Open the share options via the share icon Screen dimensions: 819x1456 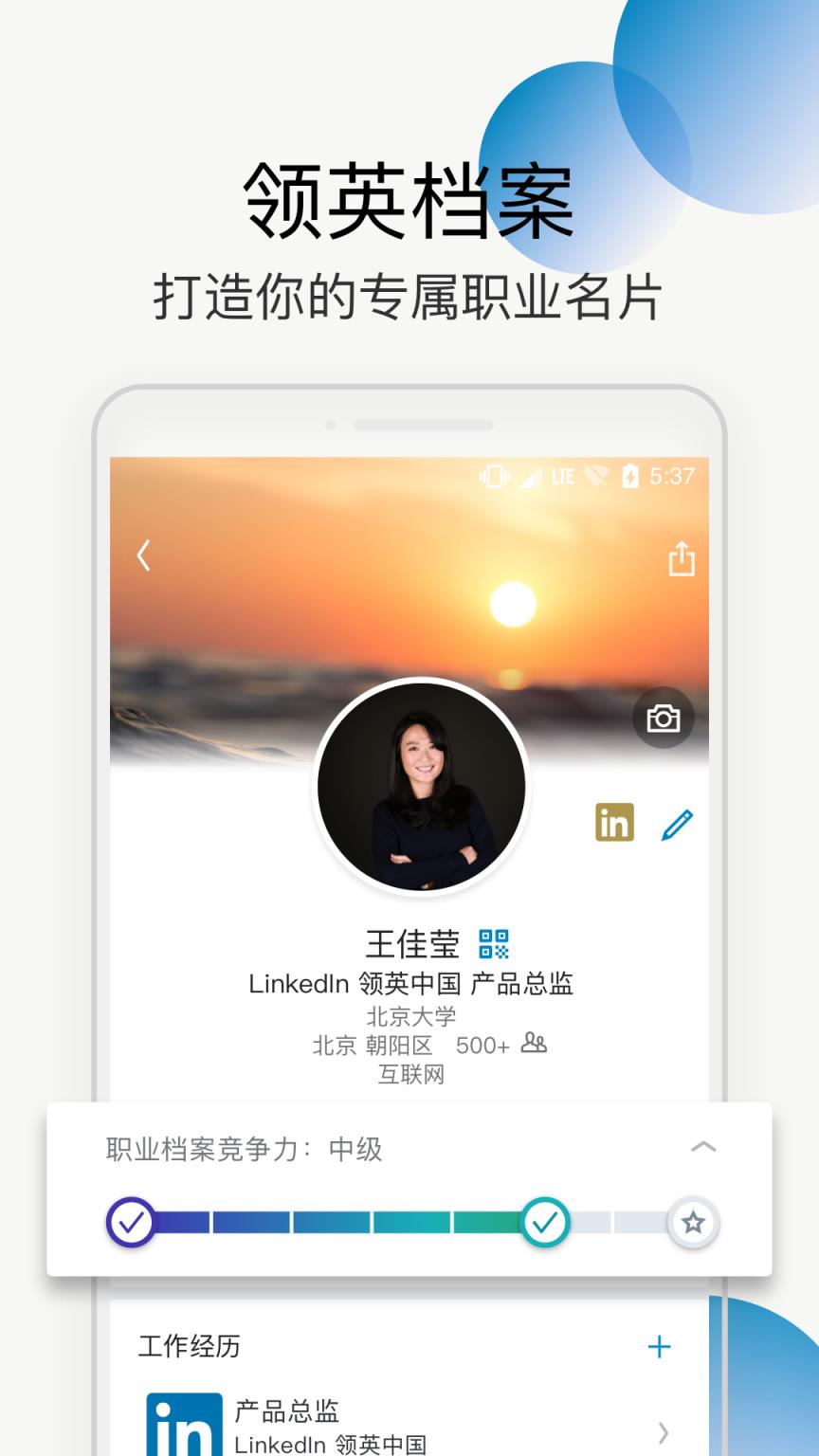tap(681, 559)
